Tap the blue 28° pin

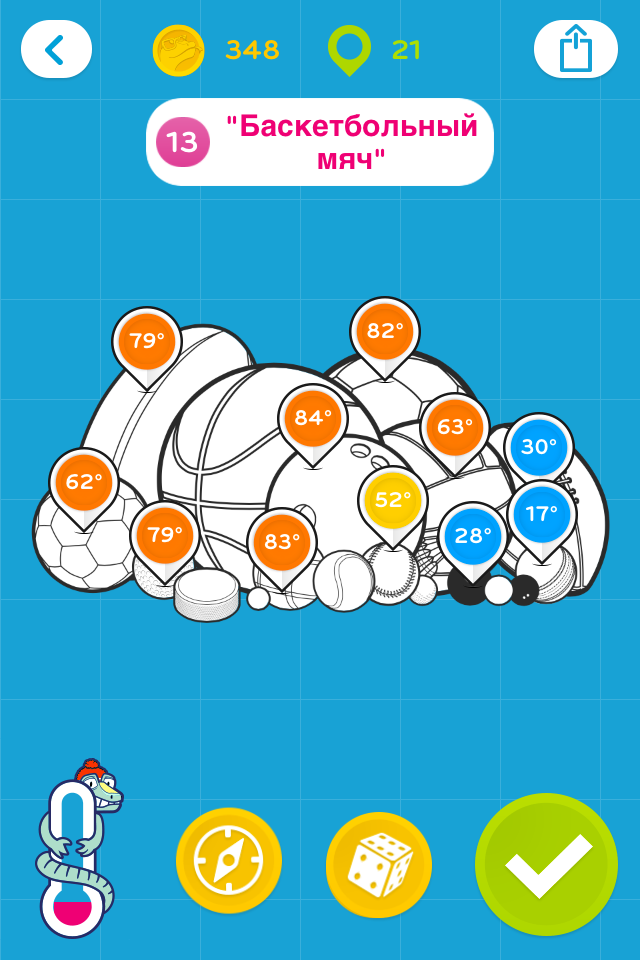[x=473, y=535]
